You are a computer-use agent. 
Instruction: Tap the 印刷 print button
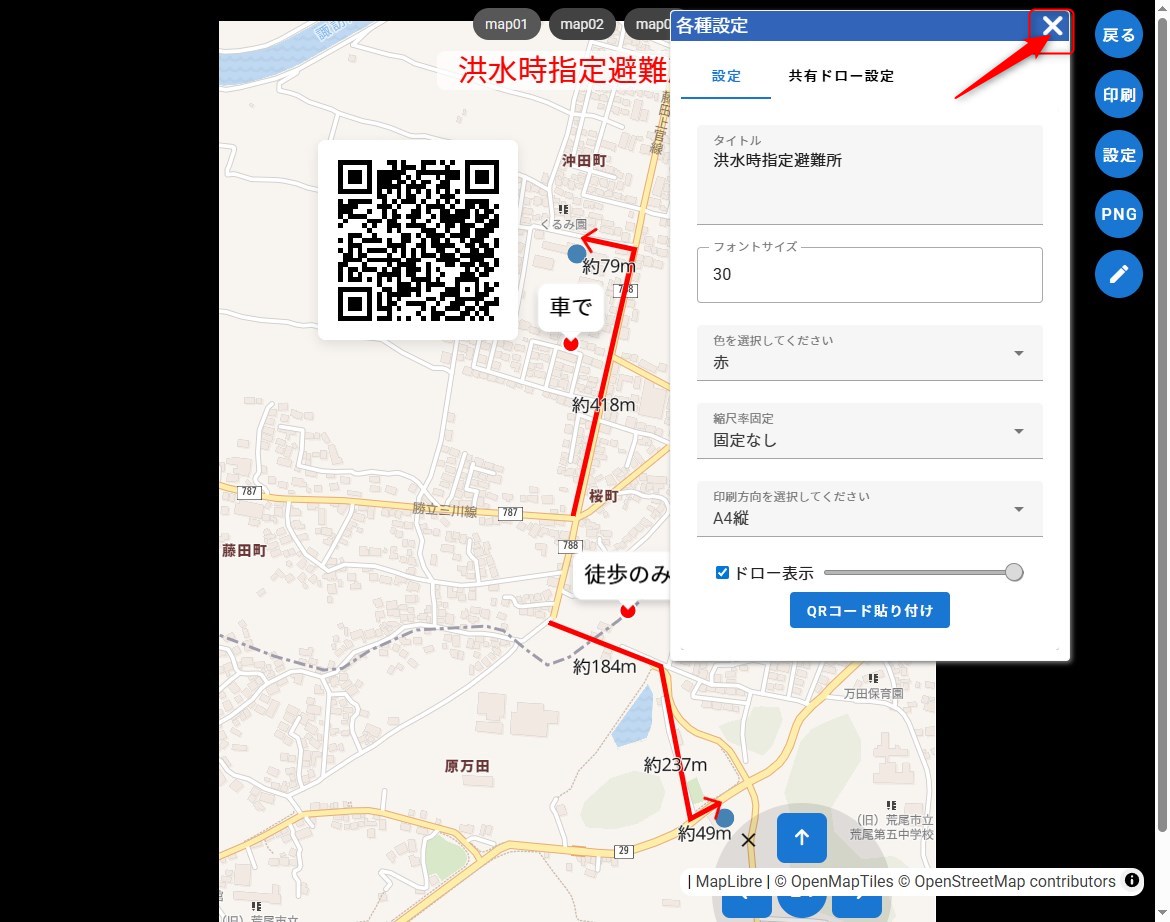tap(1119, 96)
